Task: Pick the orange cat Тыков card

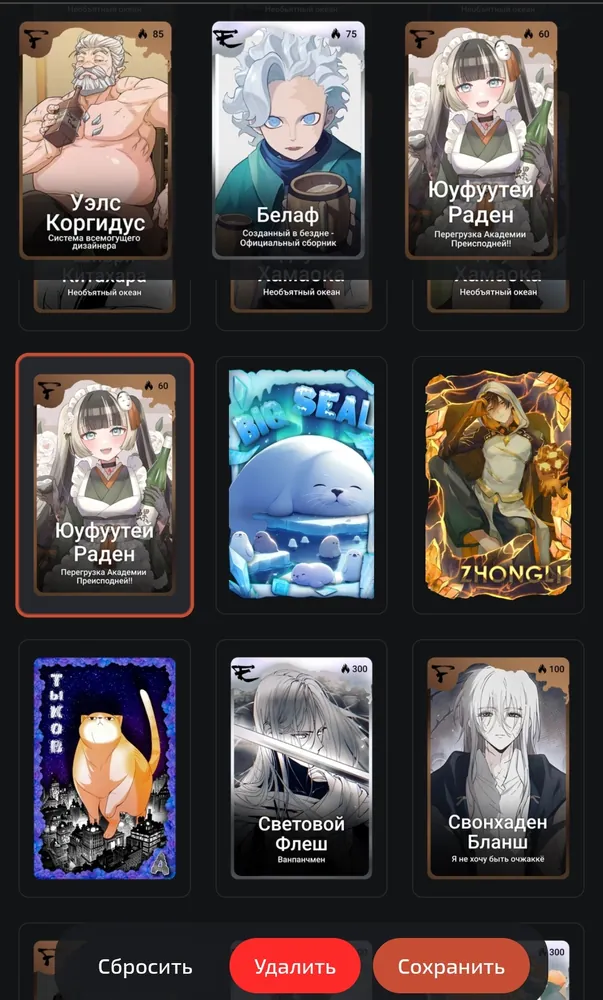Action: 105,768
